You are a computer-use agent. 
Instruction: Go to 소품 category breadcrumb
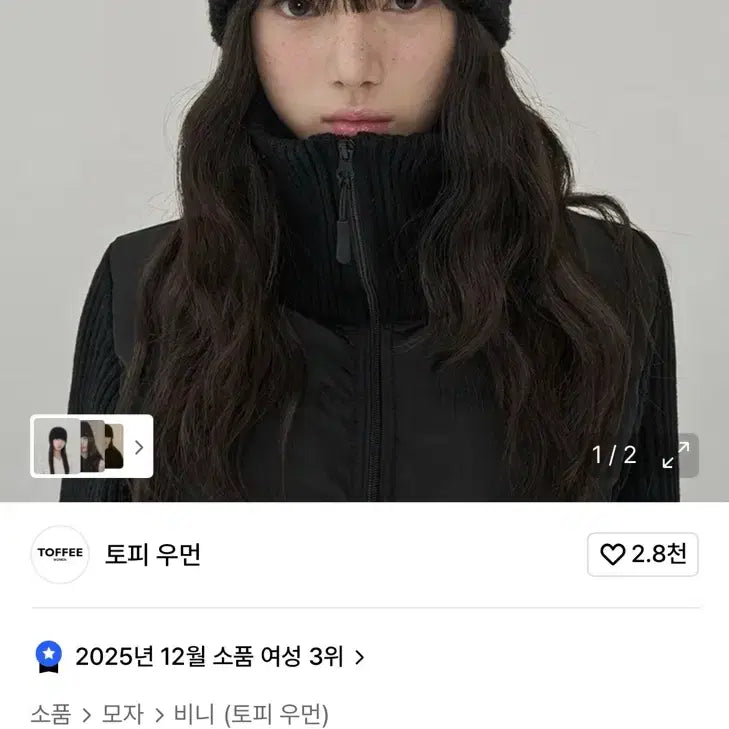[51, 714]
